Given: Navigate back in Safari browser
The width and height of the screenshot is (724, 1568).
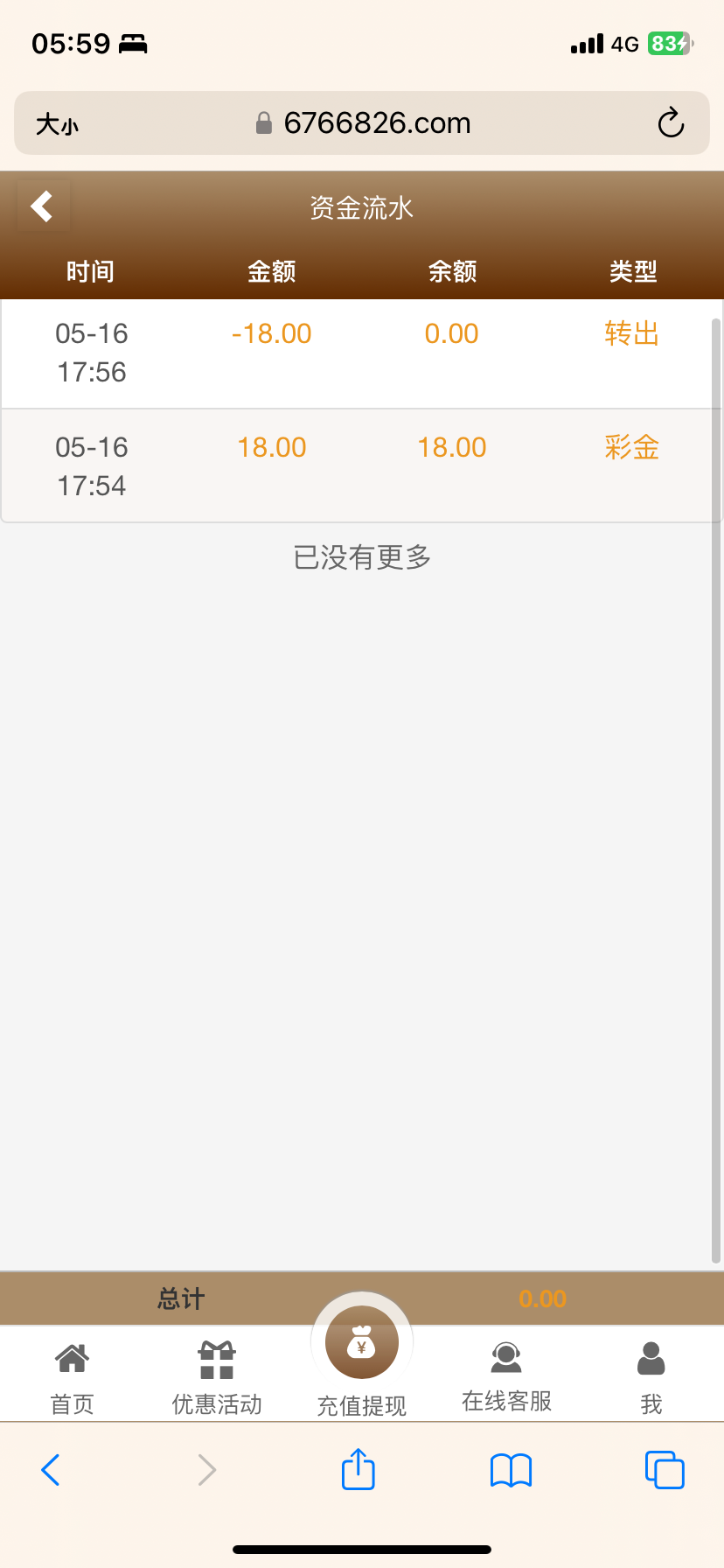Looking at the screenshot, I should coord(51,1470).
